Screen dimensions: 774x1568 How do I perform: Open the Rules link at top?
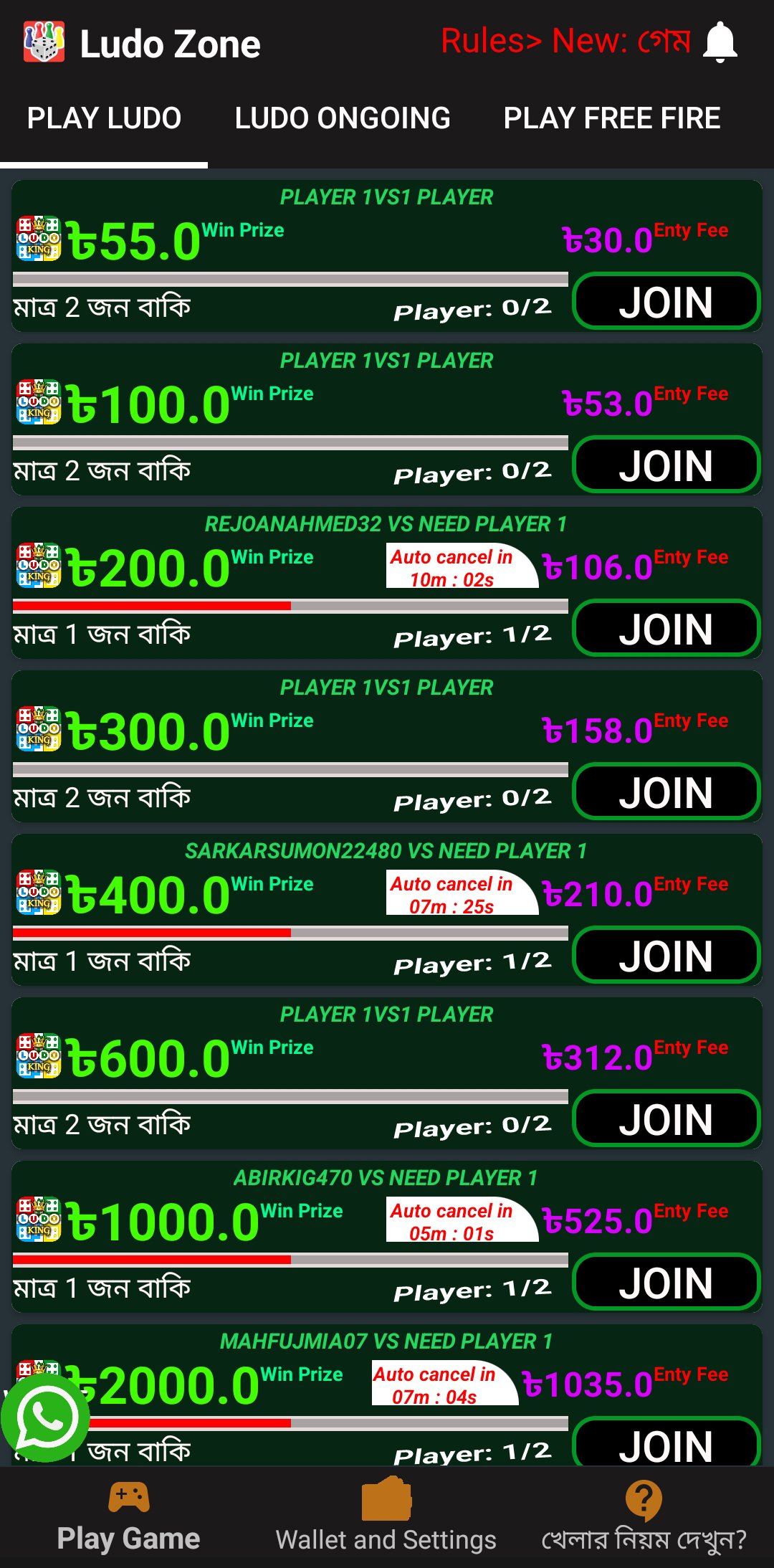point(566,41)
